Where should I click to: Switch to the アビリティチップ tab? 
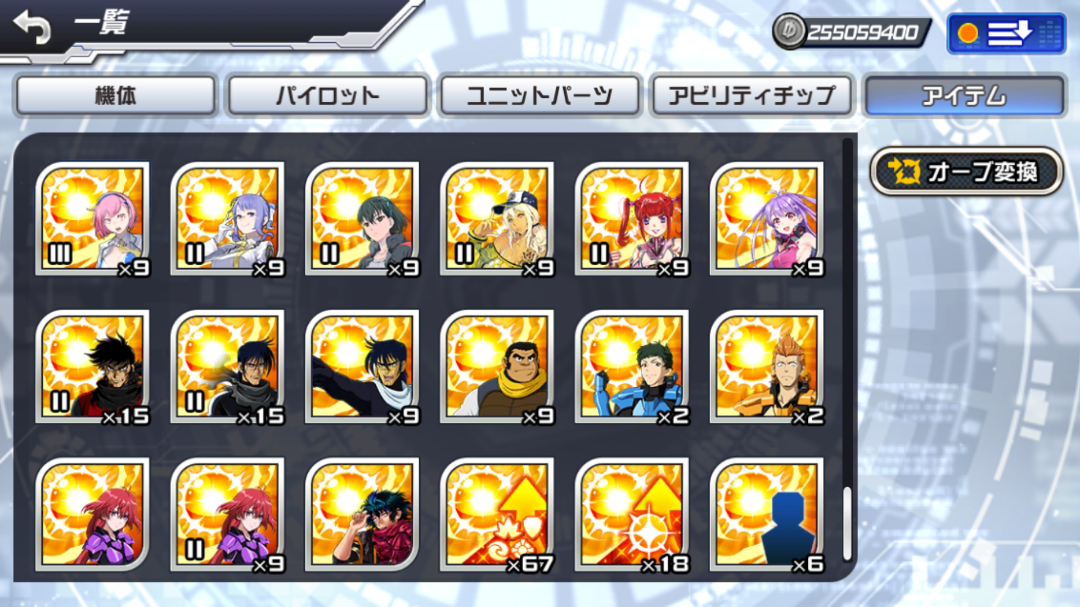[751, 96]
